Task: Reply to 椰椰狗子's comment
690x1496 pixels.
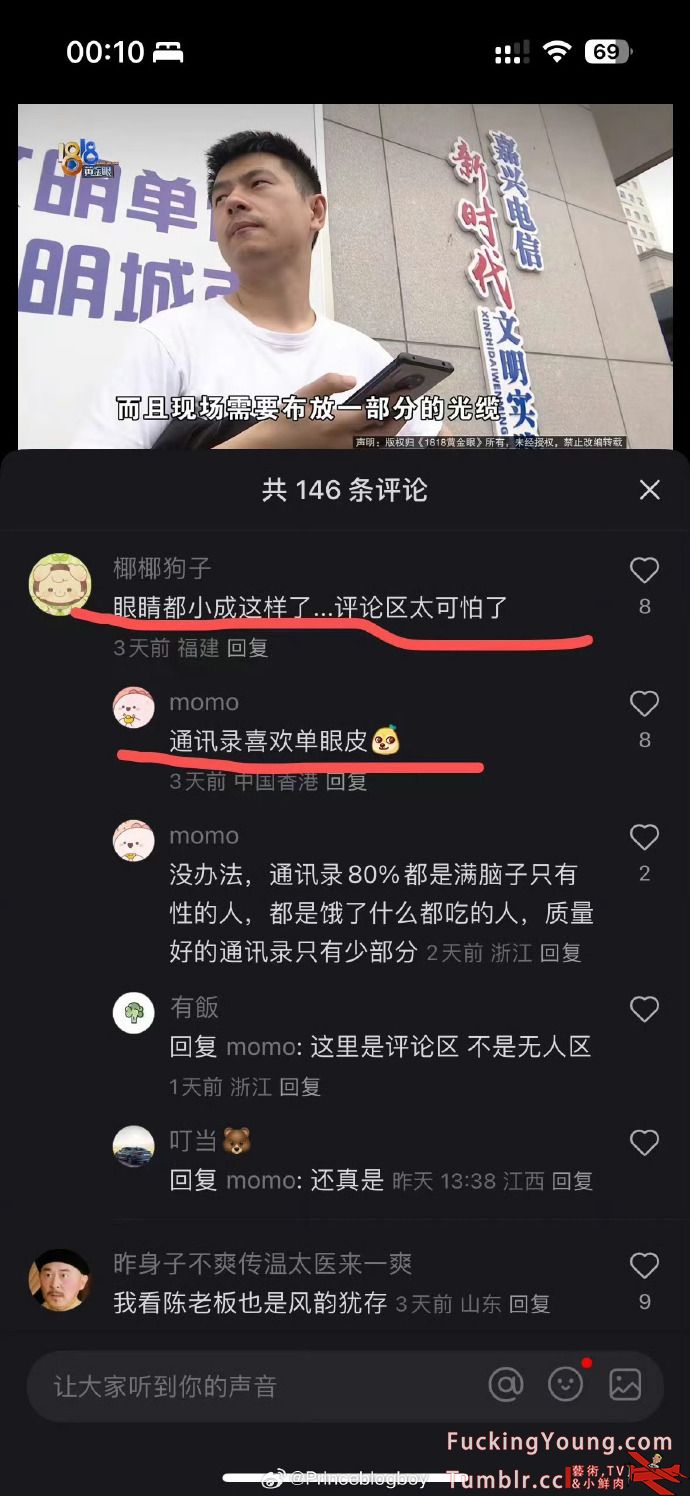Action: point(247,648)
